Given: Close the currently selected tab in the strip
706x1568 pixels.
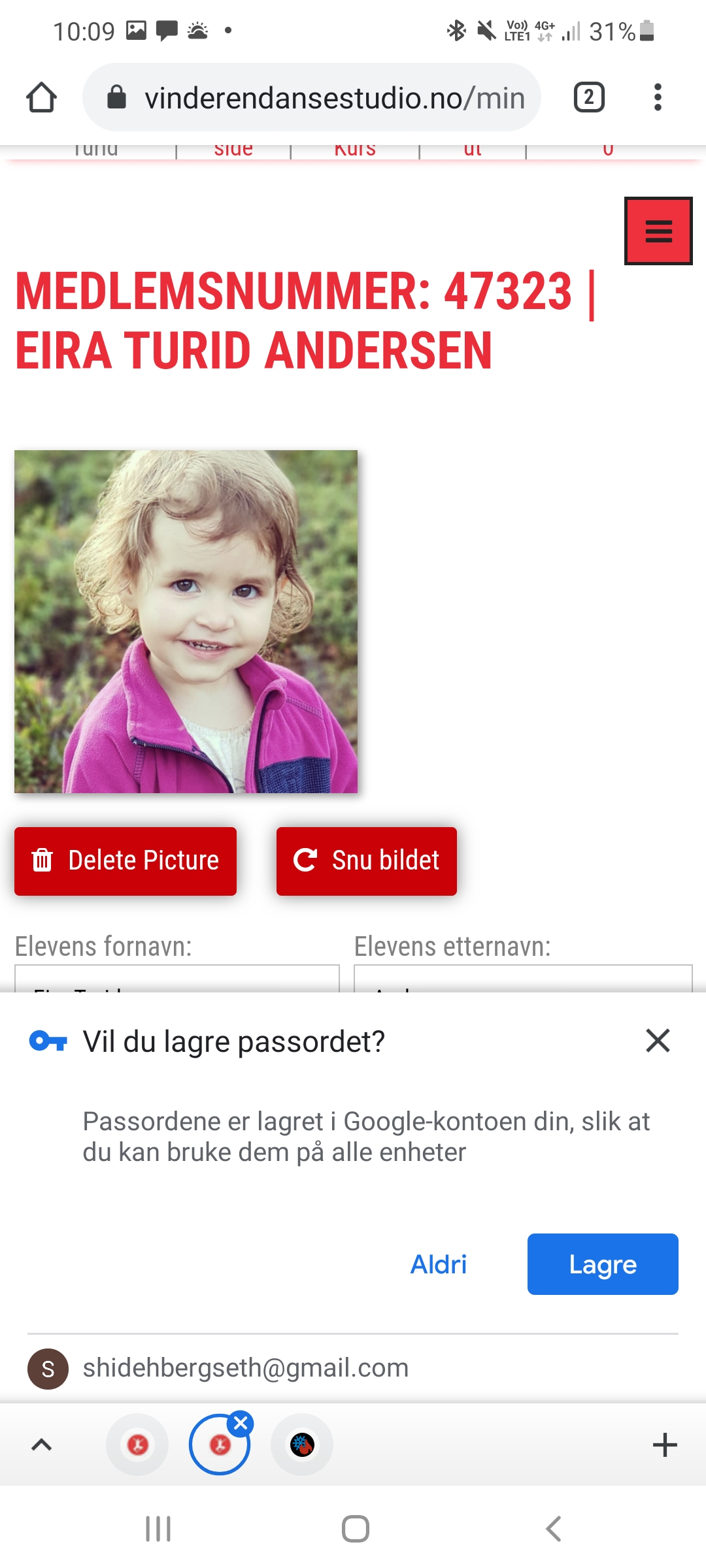Looking at the screenshot, I should click(x=241, y=1423).
